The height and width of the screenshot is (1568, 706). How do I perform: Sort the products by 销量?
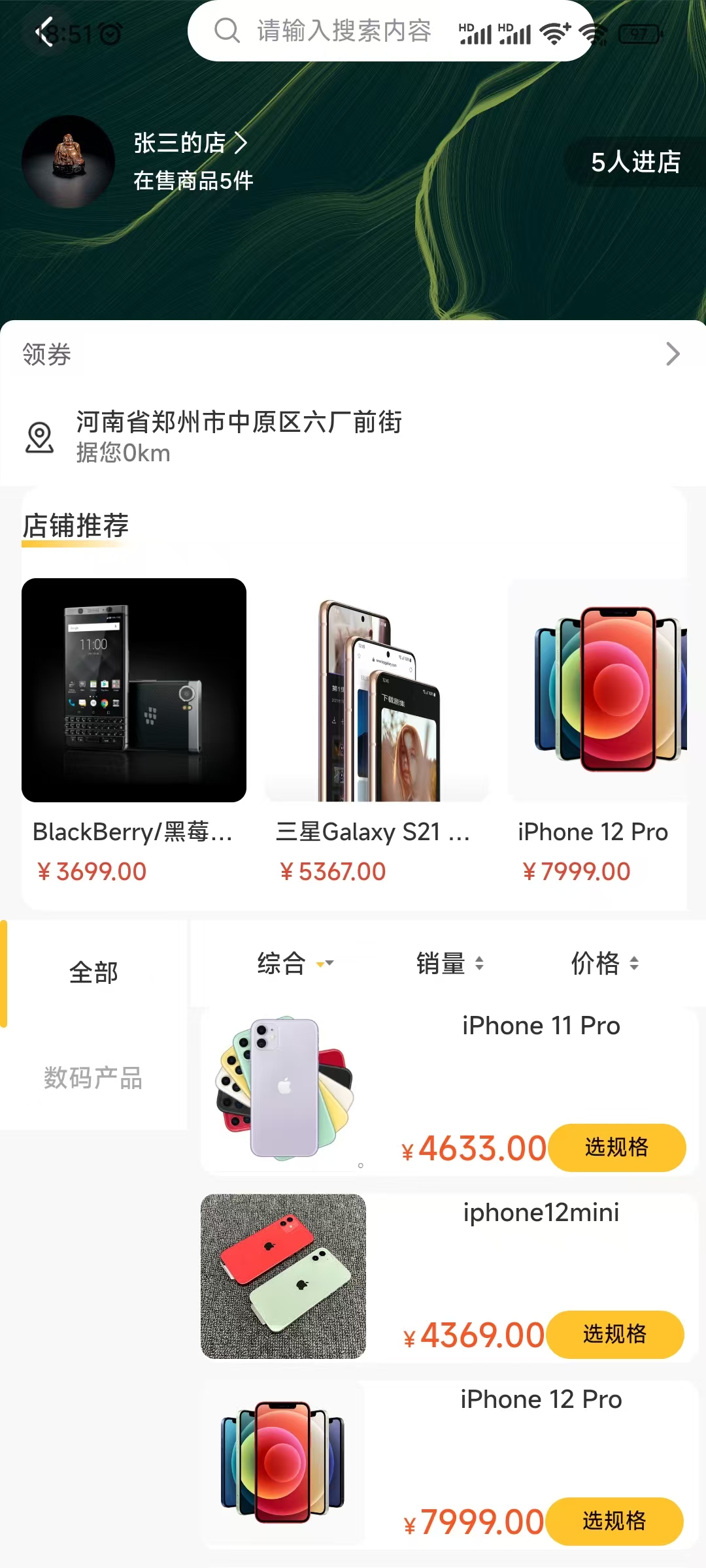point(450,964)
